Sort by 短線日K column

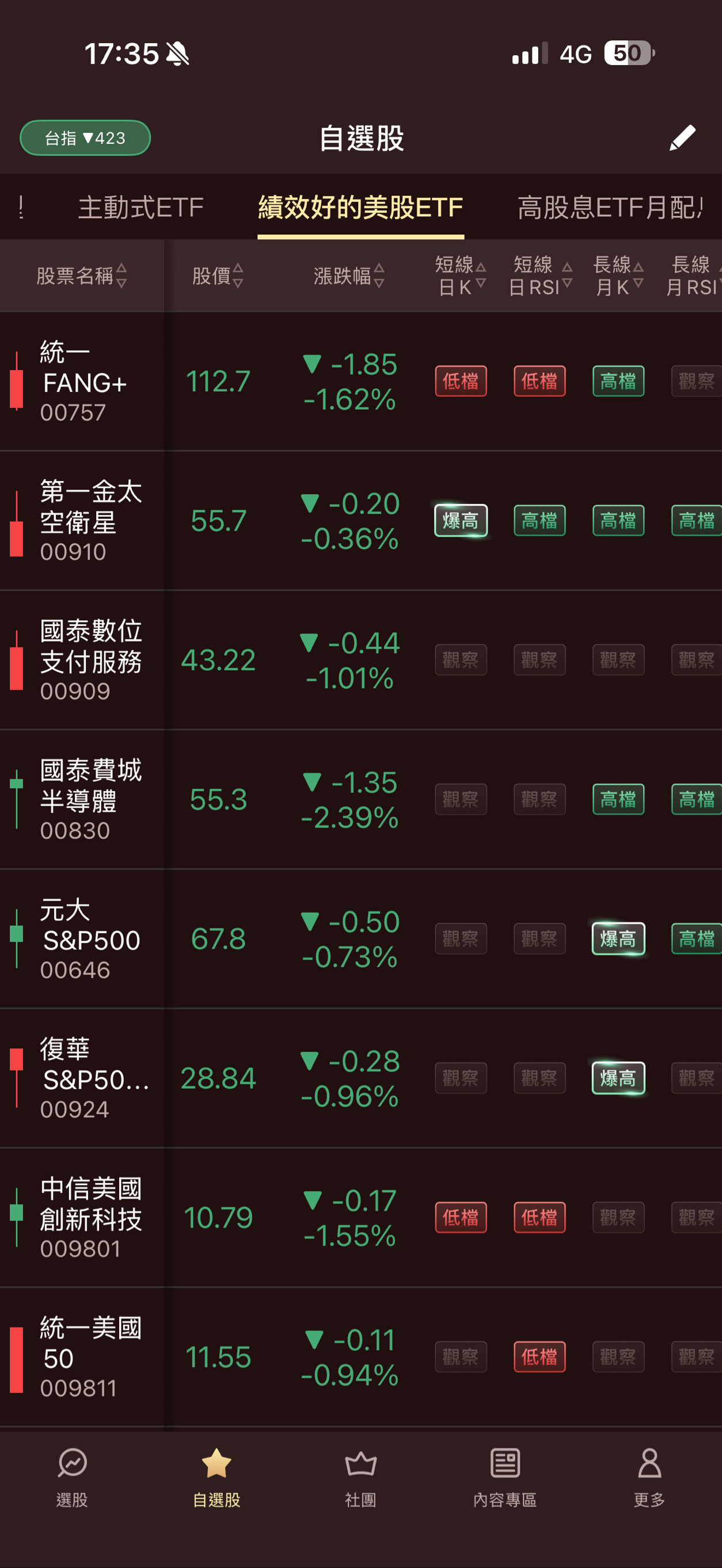click(x=460, y=276)
